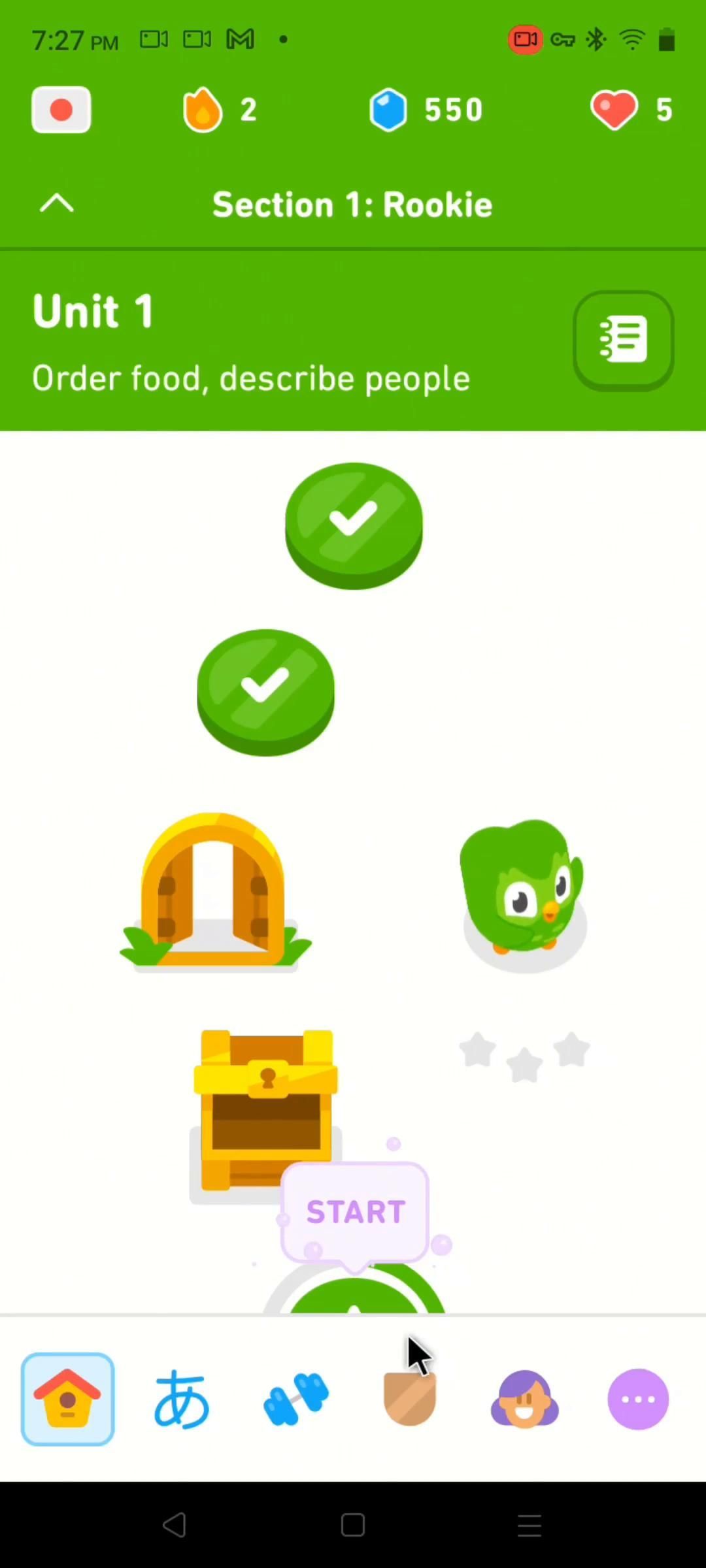Tap the Japanese course flag
706x1568 pixels.
click(x=61, y=110)
